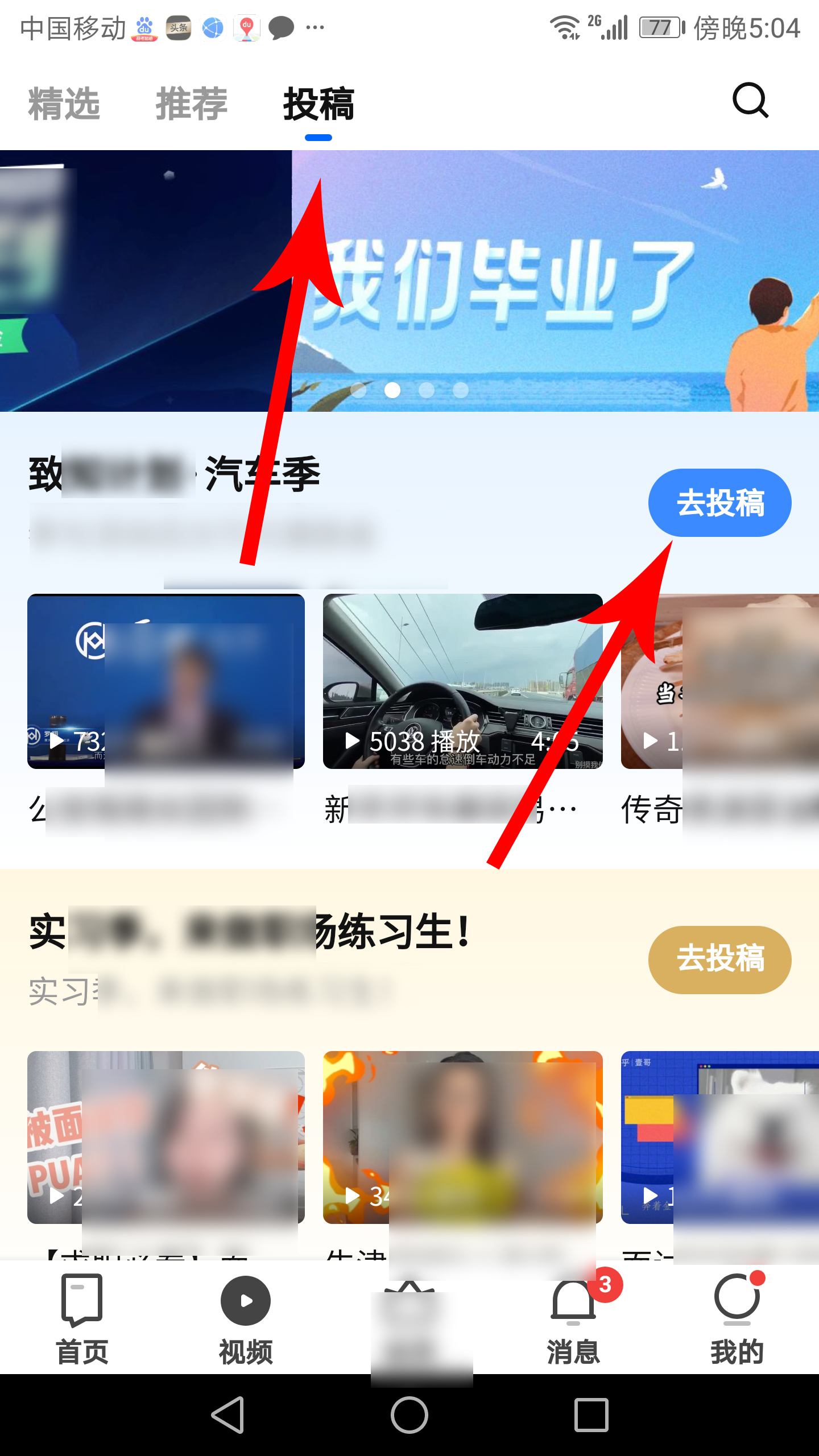Tap the more options ellipsis in status bar
Viewport: 819px width, 1456px height.
tap(316, 27)
